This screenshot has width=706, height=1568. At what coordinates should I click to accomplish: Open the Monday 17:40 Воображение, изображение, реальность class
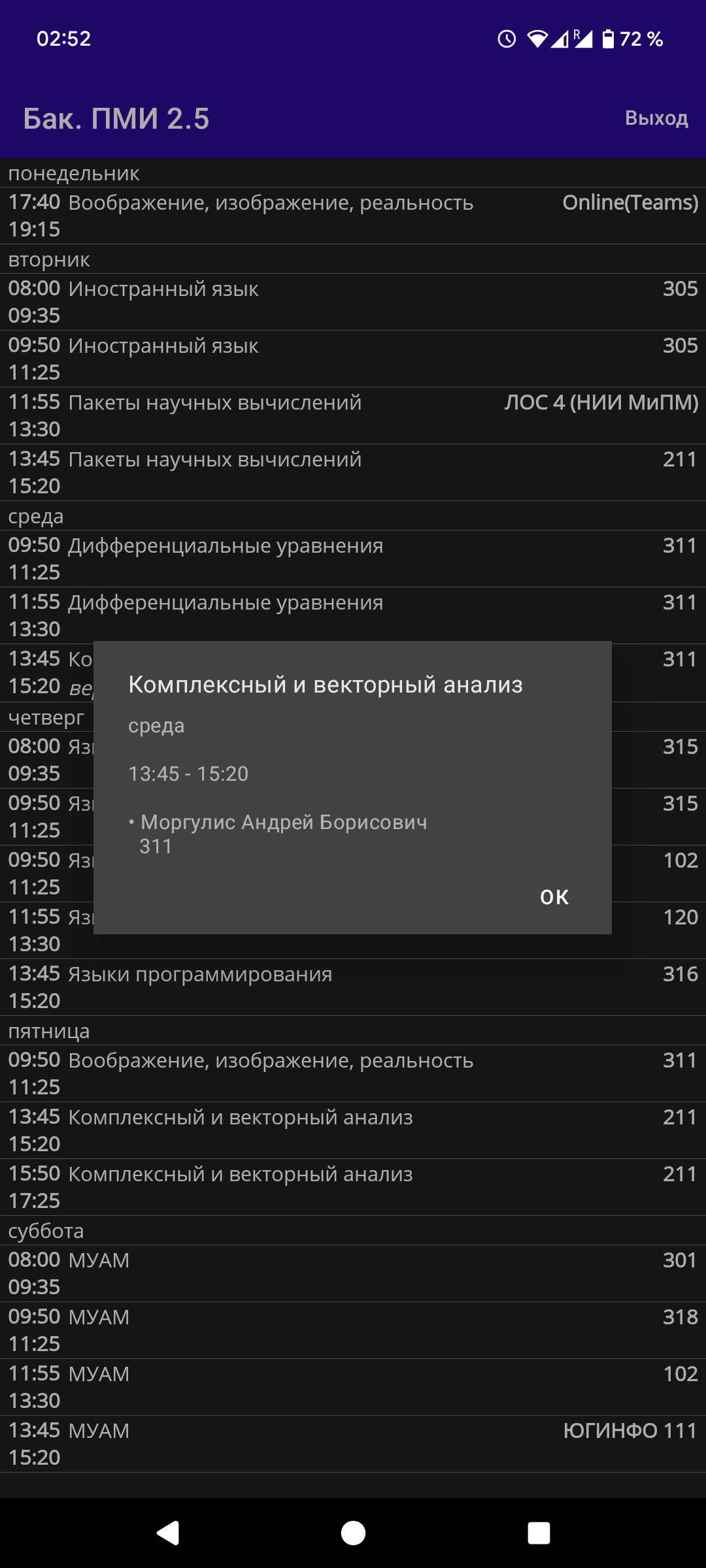(x=353, y=216)
